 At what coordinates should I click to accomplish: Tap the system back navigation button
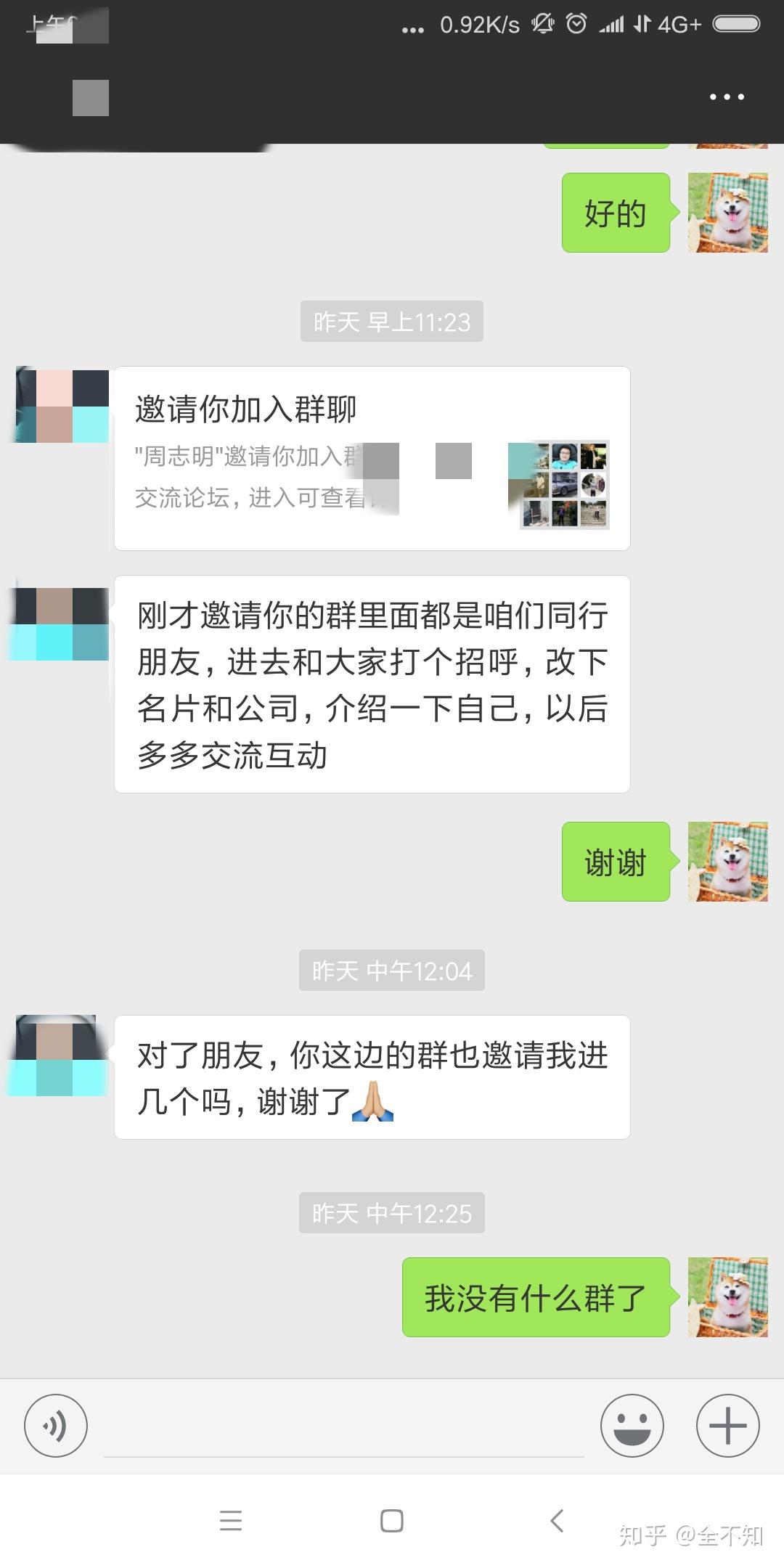[557, 1520]
